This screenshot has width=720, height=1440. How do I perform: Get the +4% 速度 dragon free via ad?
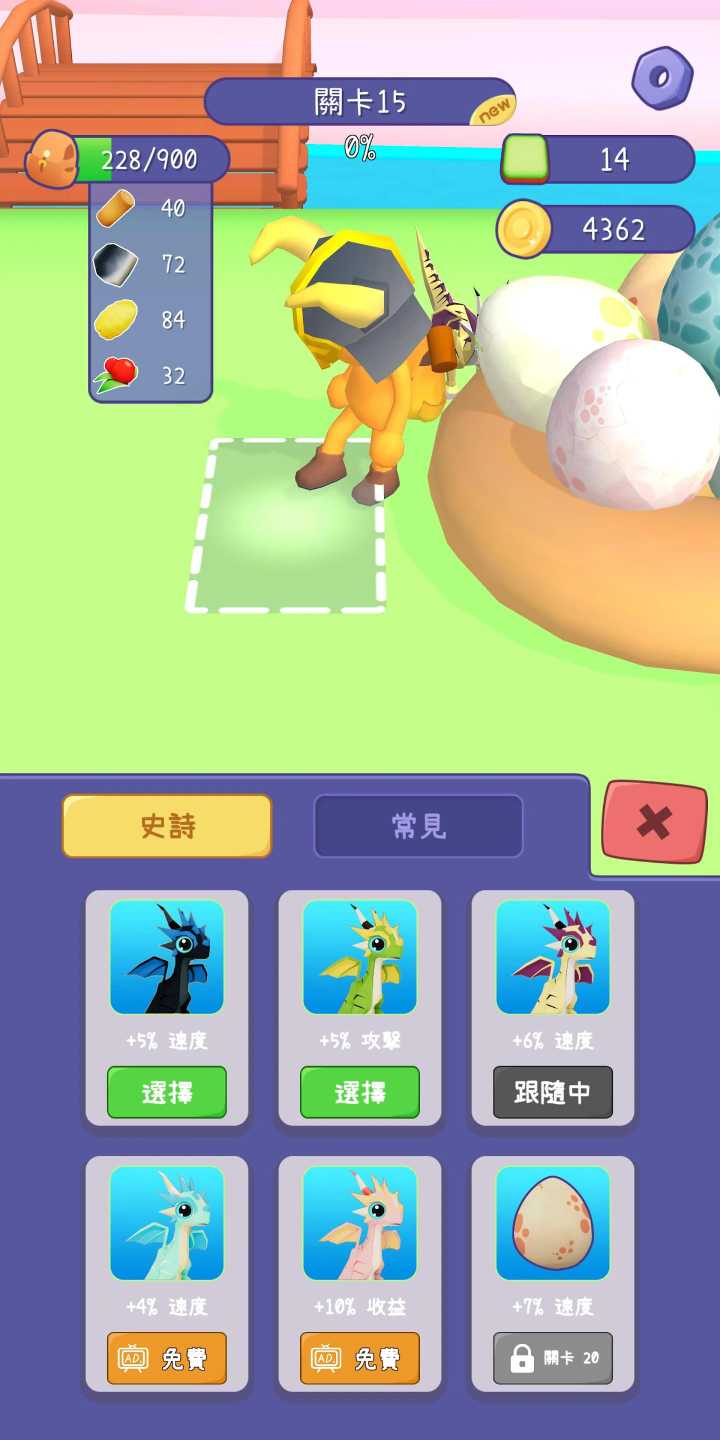coord(167,1358)
